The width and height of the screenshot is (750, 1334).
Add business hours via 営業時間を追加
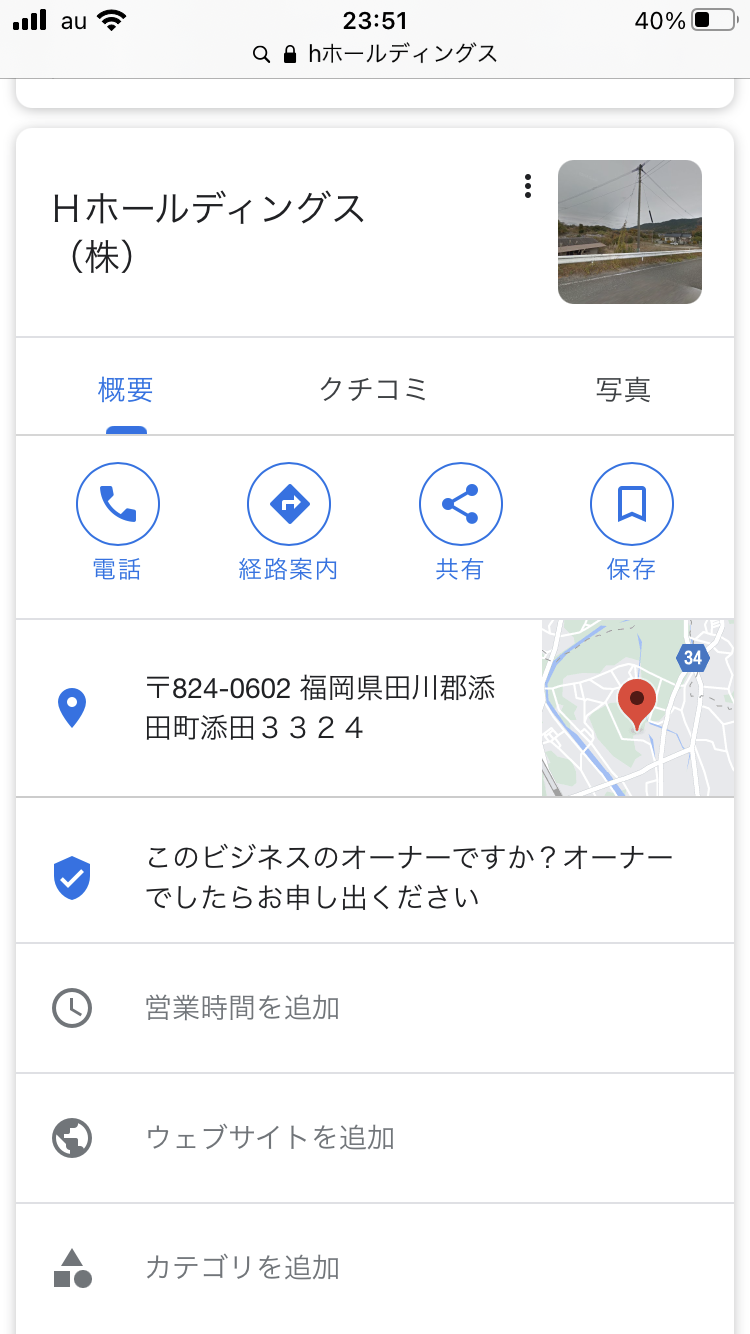click(243, 1008)
